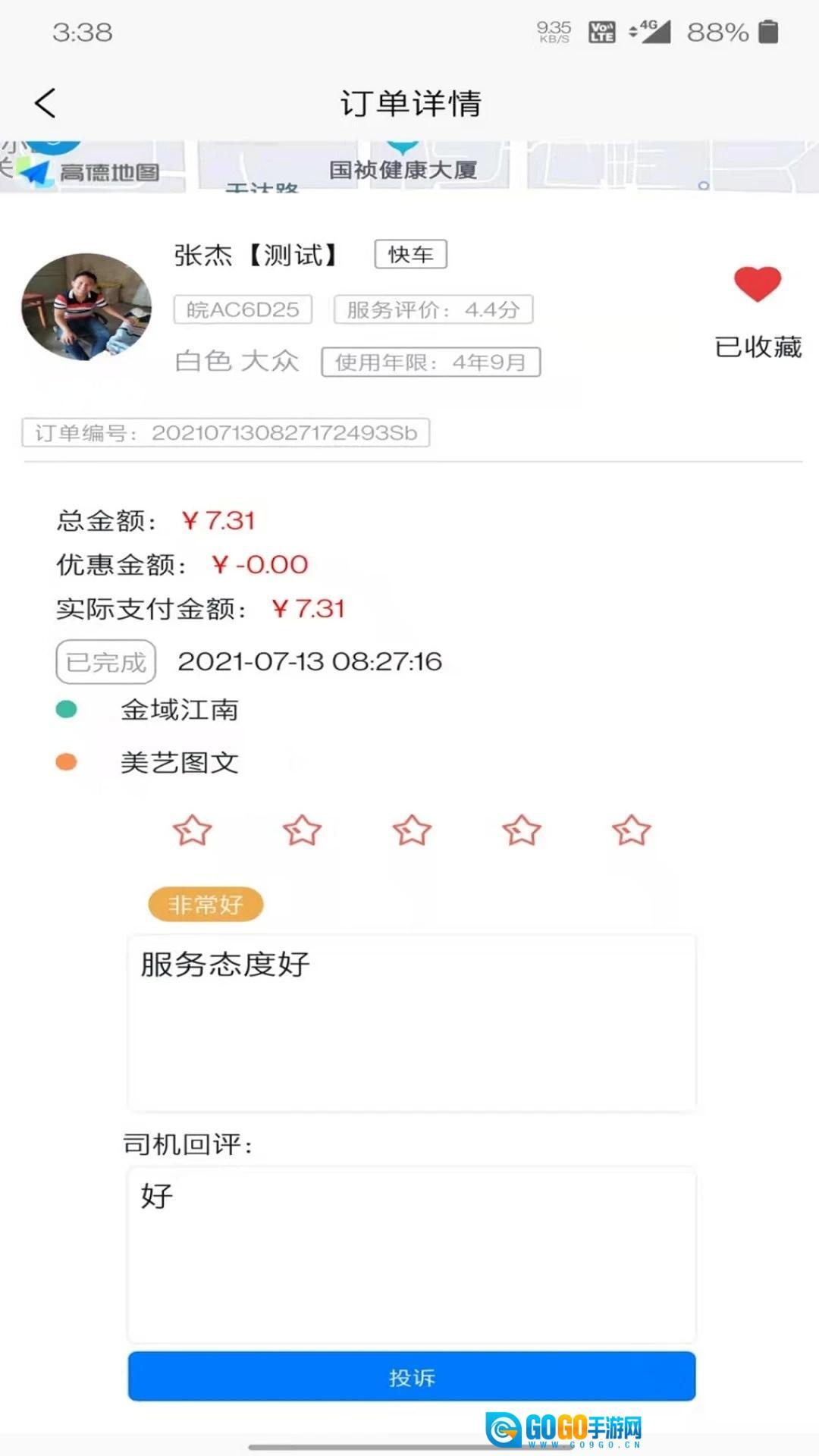Give a five-star rating with last star
The image size is (819, 1456).
pos(631,830)
